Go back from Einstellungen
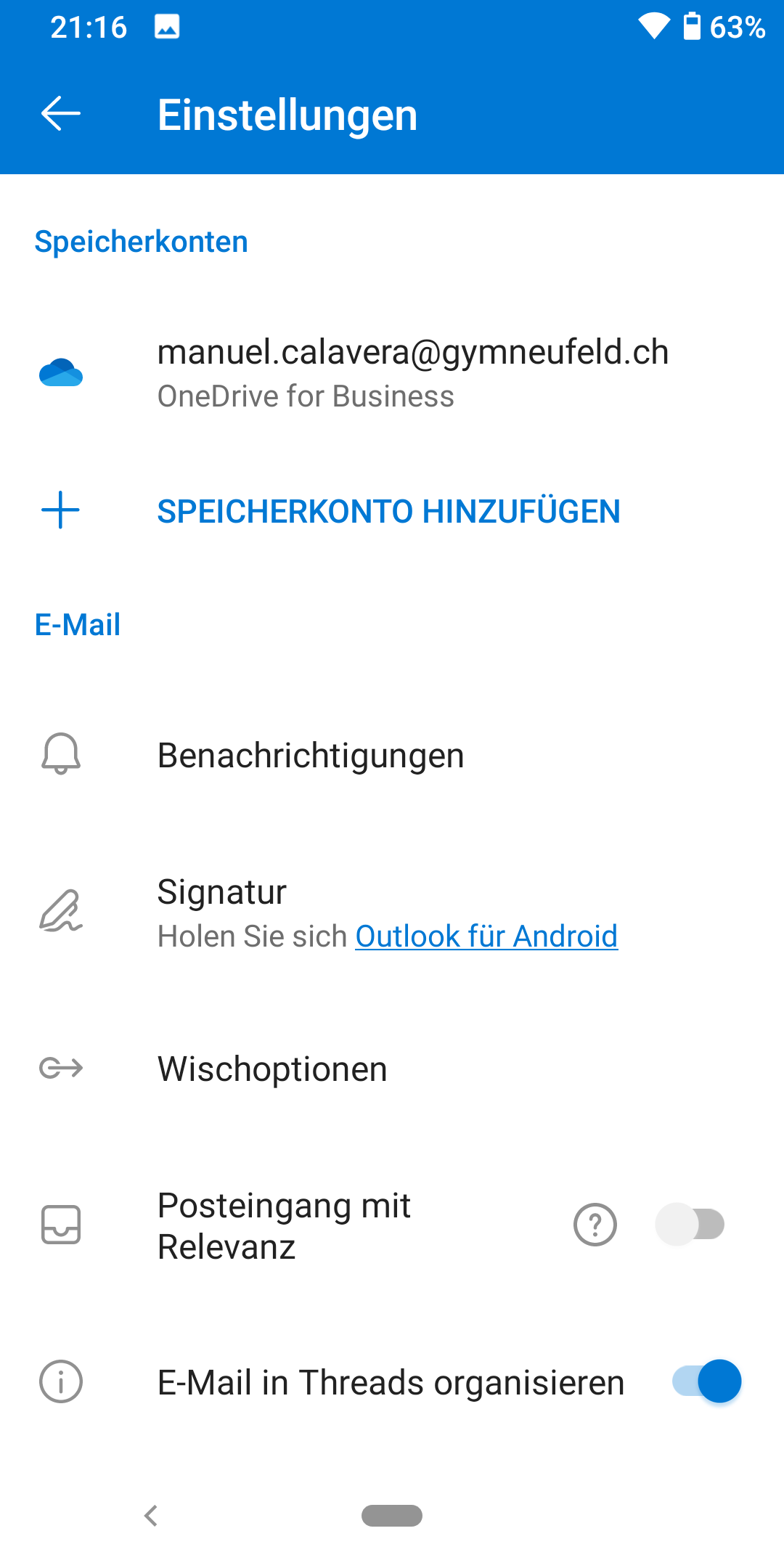This screenshot has height=1568, width=784. tap(61, 114)
